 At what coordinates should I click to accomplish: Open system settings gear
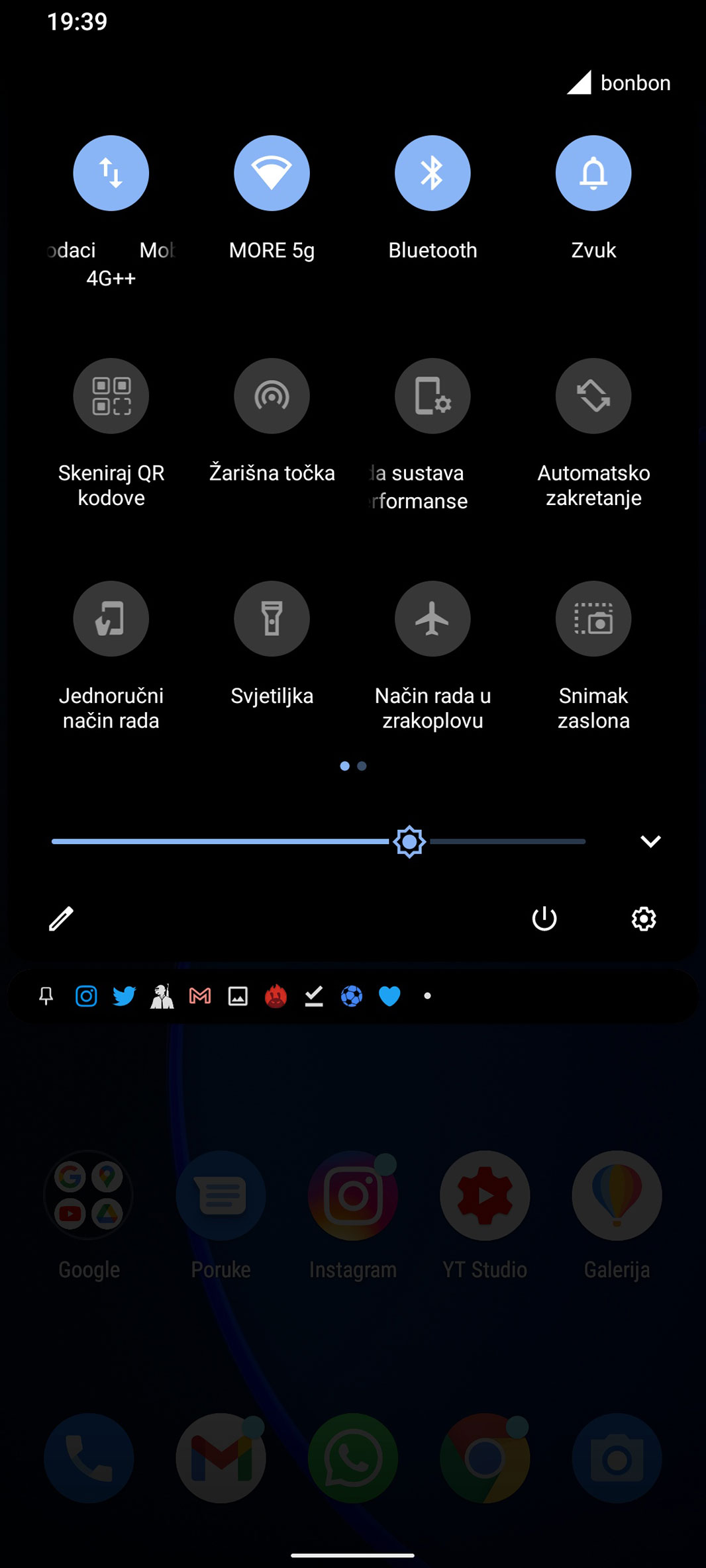[x=644, y=919]
